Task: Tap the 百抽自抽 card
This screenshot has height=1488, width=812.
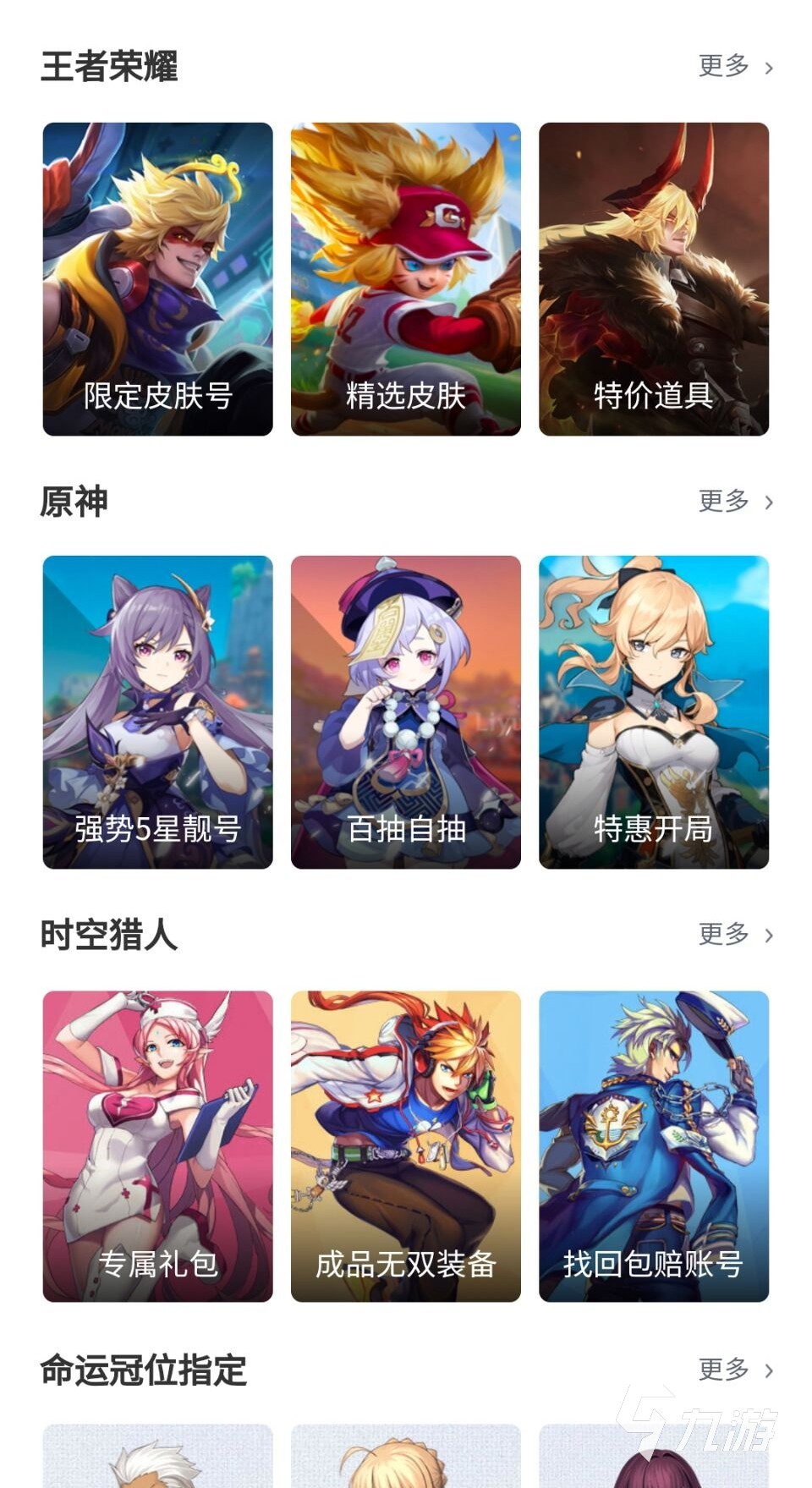Action: coord(406,712)
